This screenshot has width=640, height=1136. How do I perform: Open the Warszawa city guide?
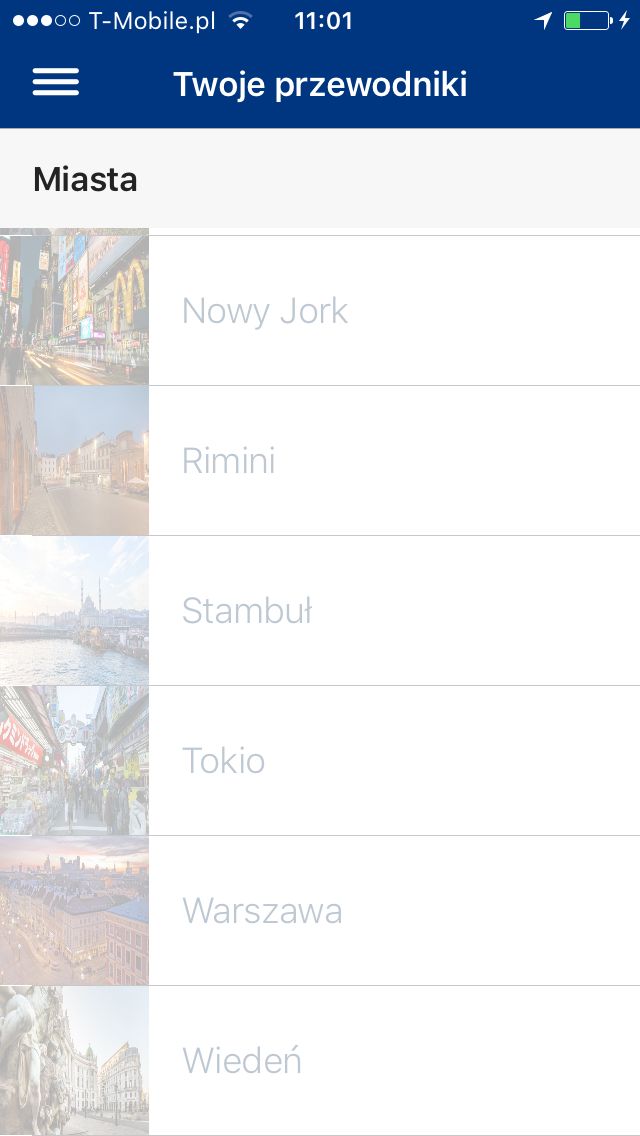click(320, 911)
